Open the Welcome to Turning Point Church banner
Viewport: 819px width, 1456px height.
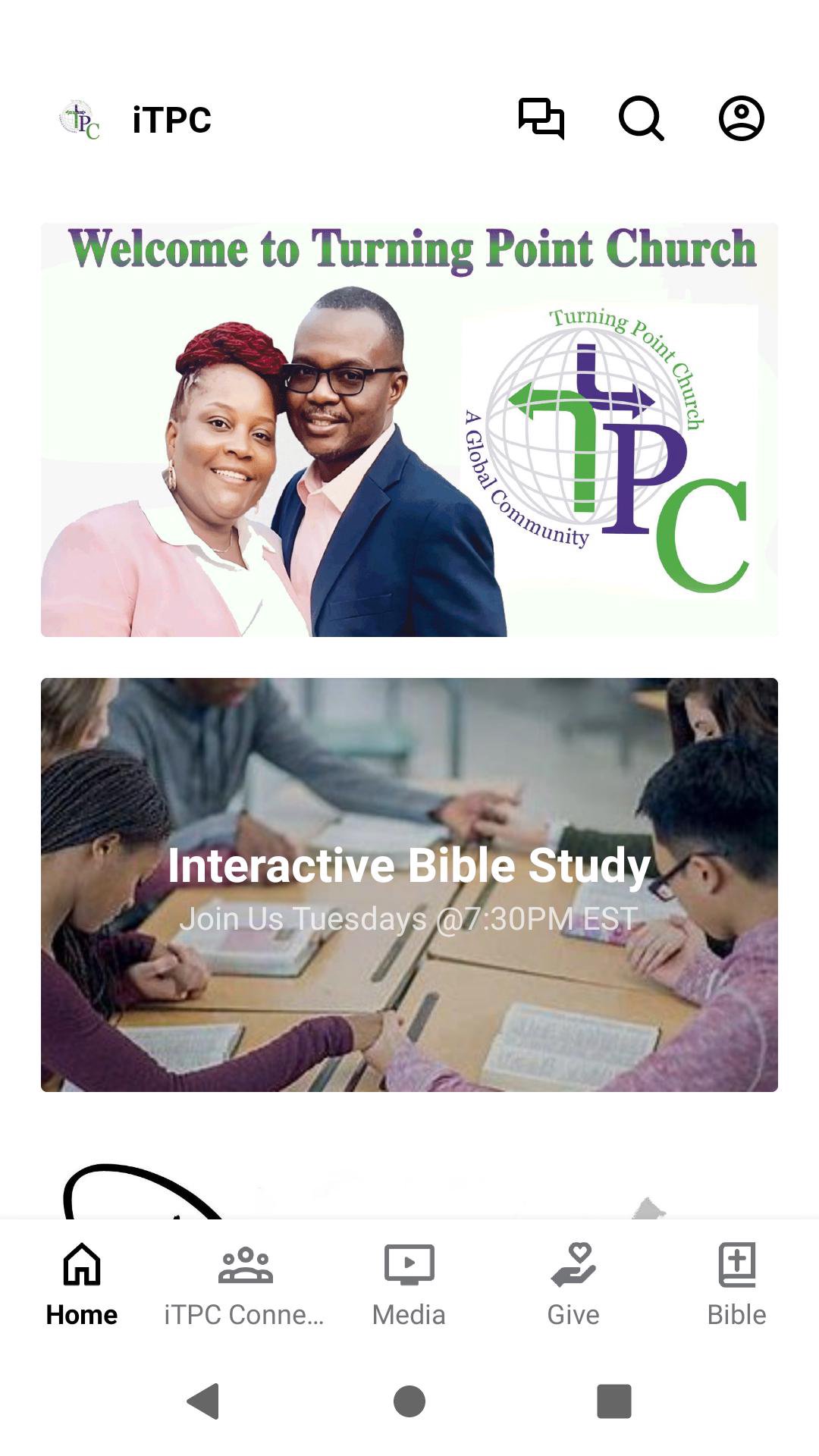click(x=409, y=430)
